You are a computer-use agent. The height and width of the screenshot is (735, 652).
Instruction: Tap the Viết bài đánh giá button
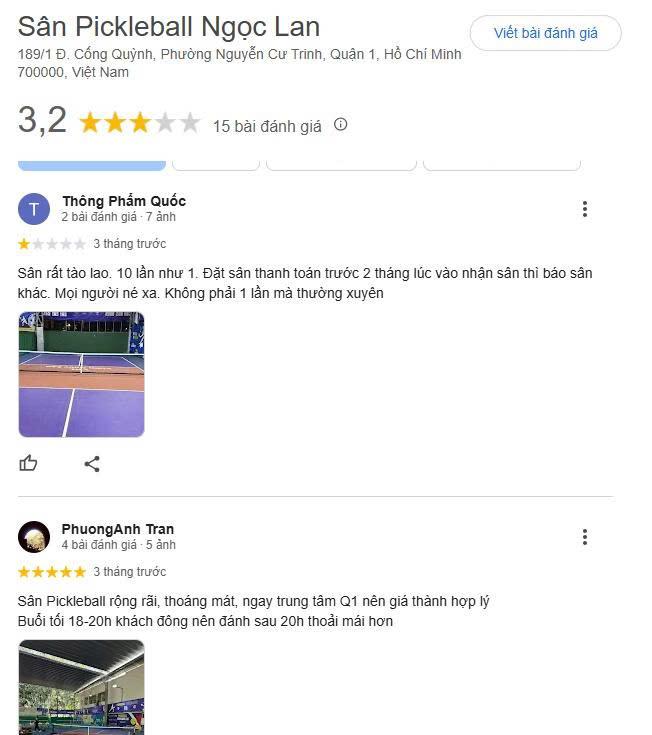click(545, 33)
